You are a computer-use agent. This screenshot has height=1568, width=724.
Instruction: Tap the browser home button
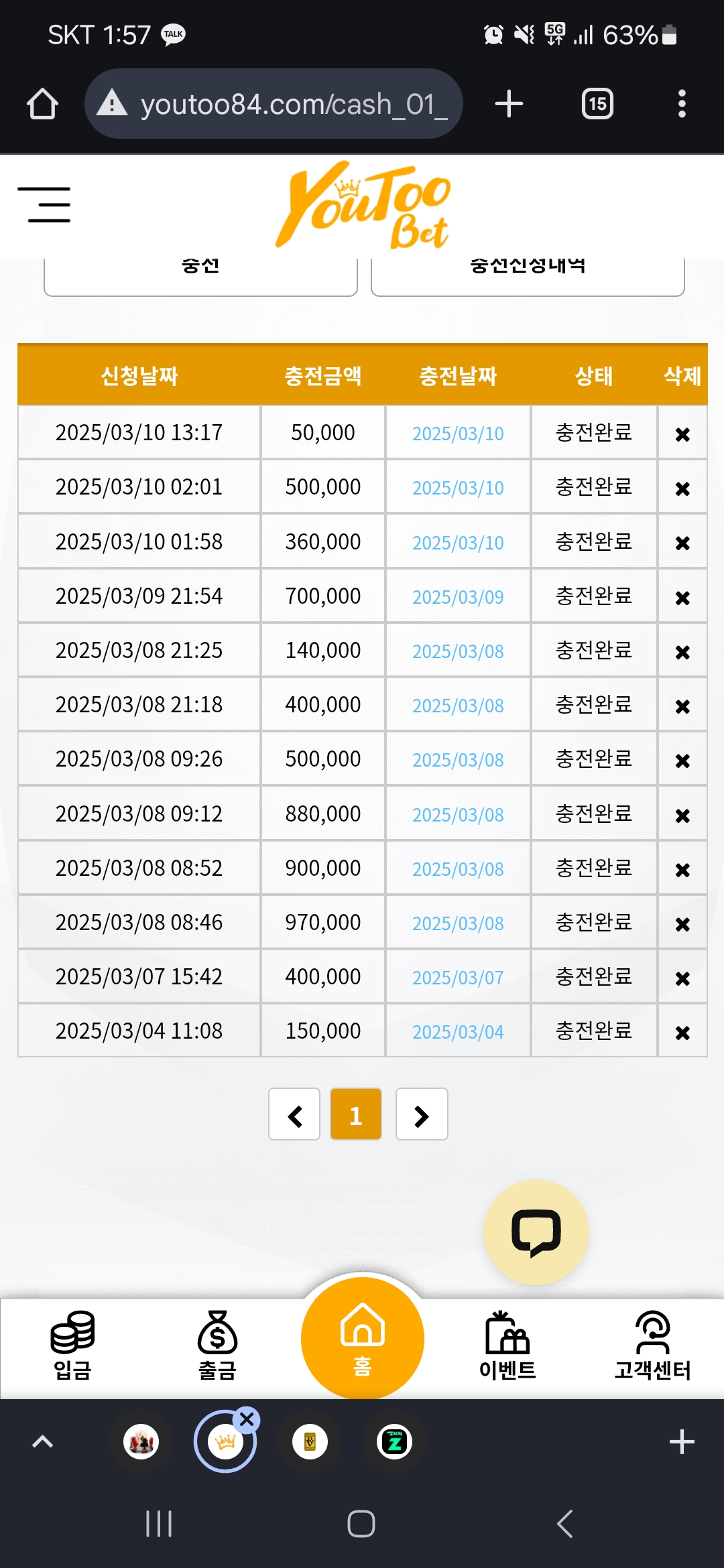42,104
